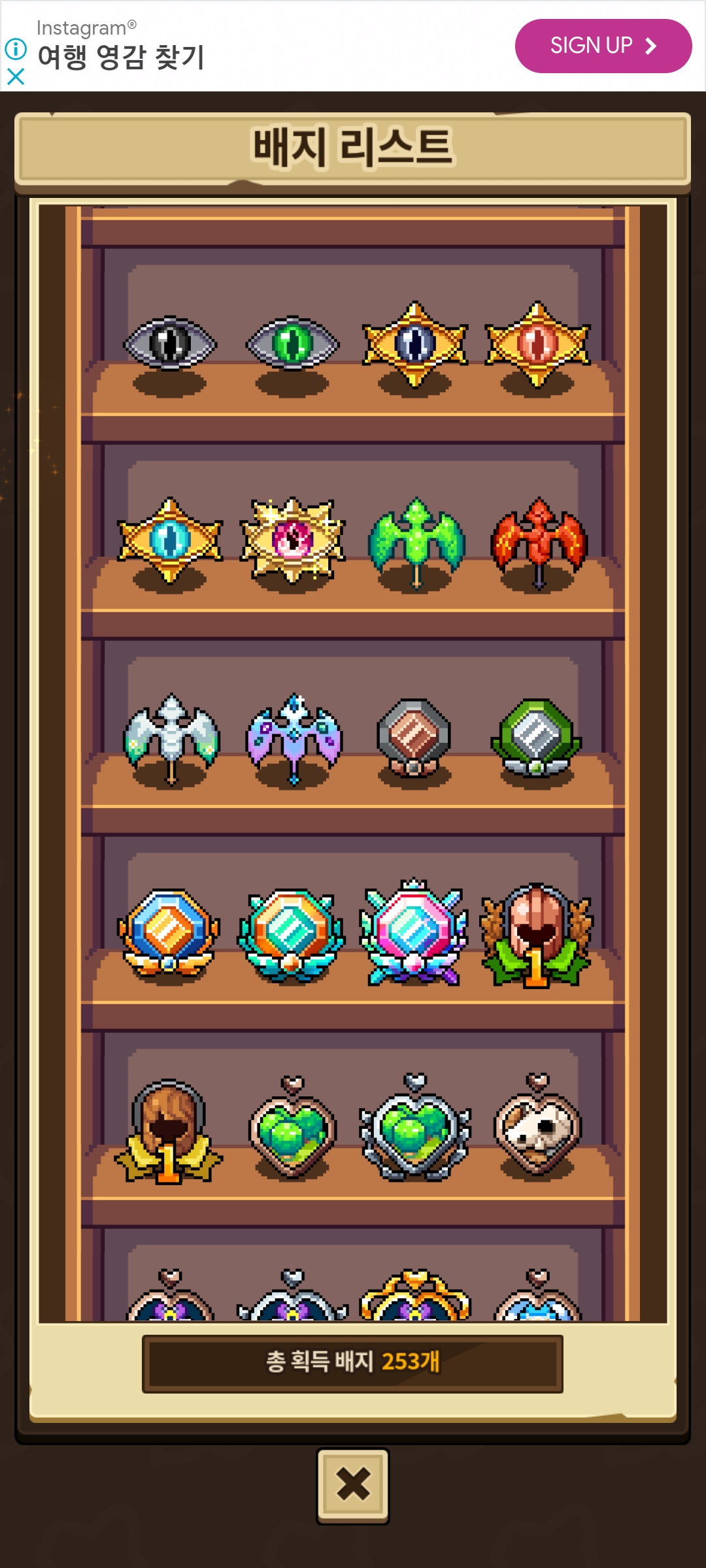Screen dimensions: 706x1568
Task: View the pink sparkling eye badge
Action: click(292, 540)
